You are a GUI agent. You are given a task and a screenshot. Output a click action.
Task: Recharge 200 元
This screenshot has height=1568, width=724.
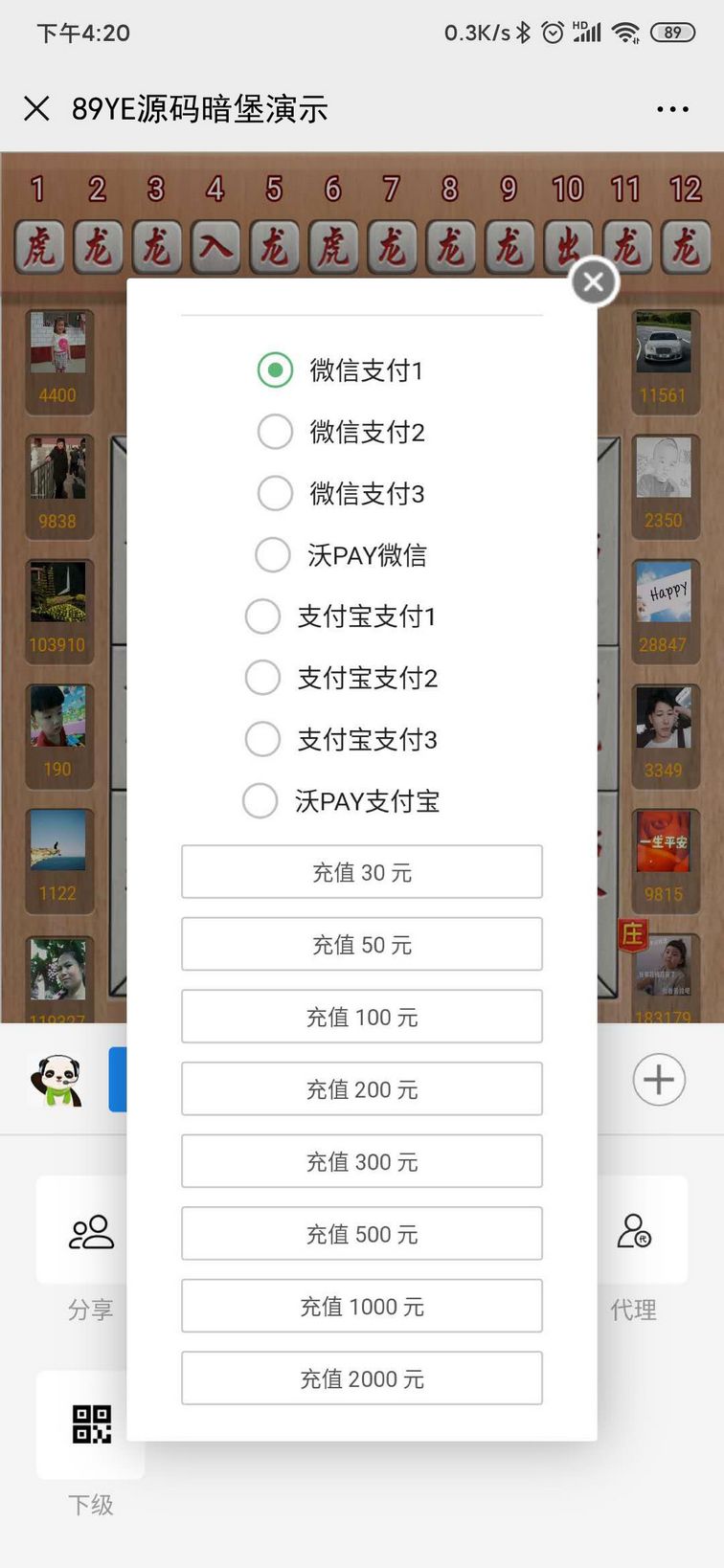click(362, 1089)
